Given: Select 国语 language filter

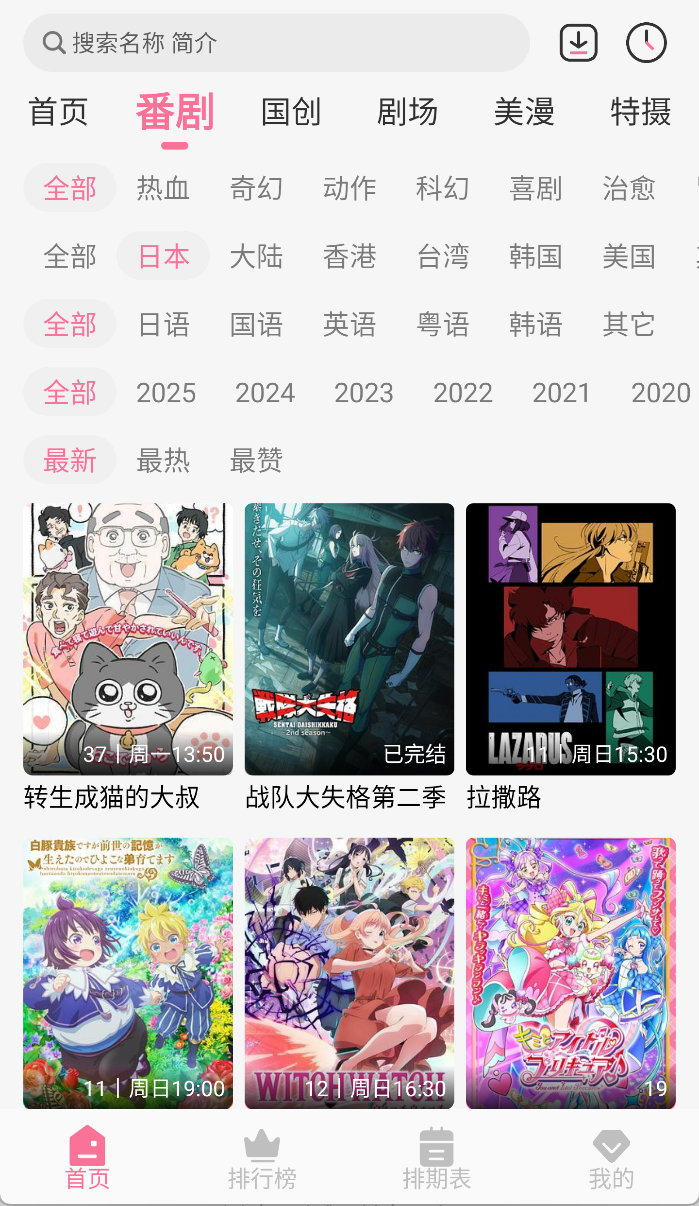Looking at the screenshot, I should pyautogui.click(x=256, y=325).
